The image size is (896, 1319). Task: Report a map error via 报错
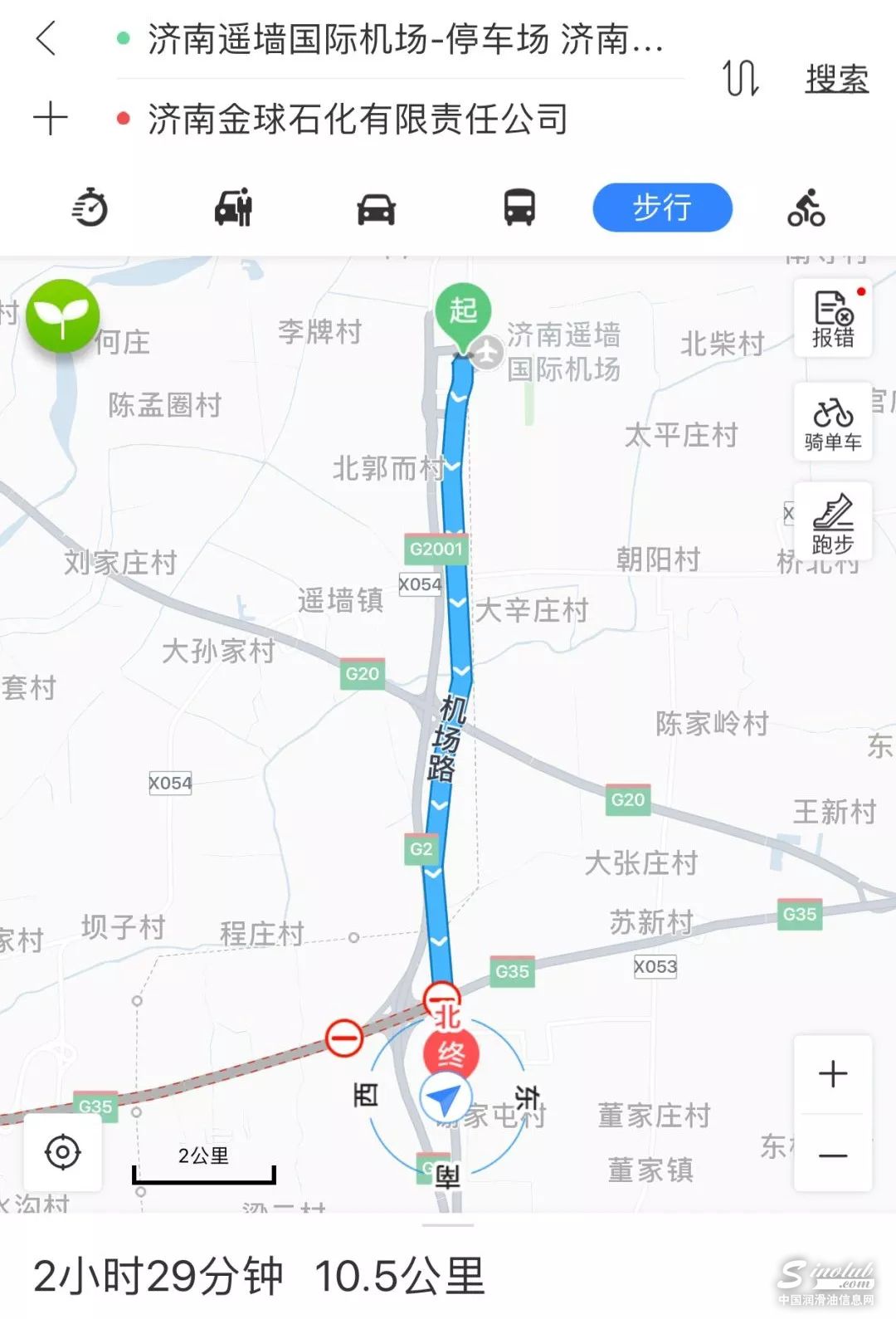tap(833, 320)
